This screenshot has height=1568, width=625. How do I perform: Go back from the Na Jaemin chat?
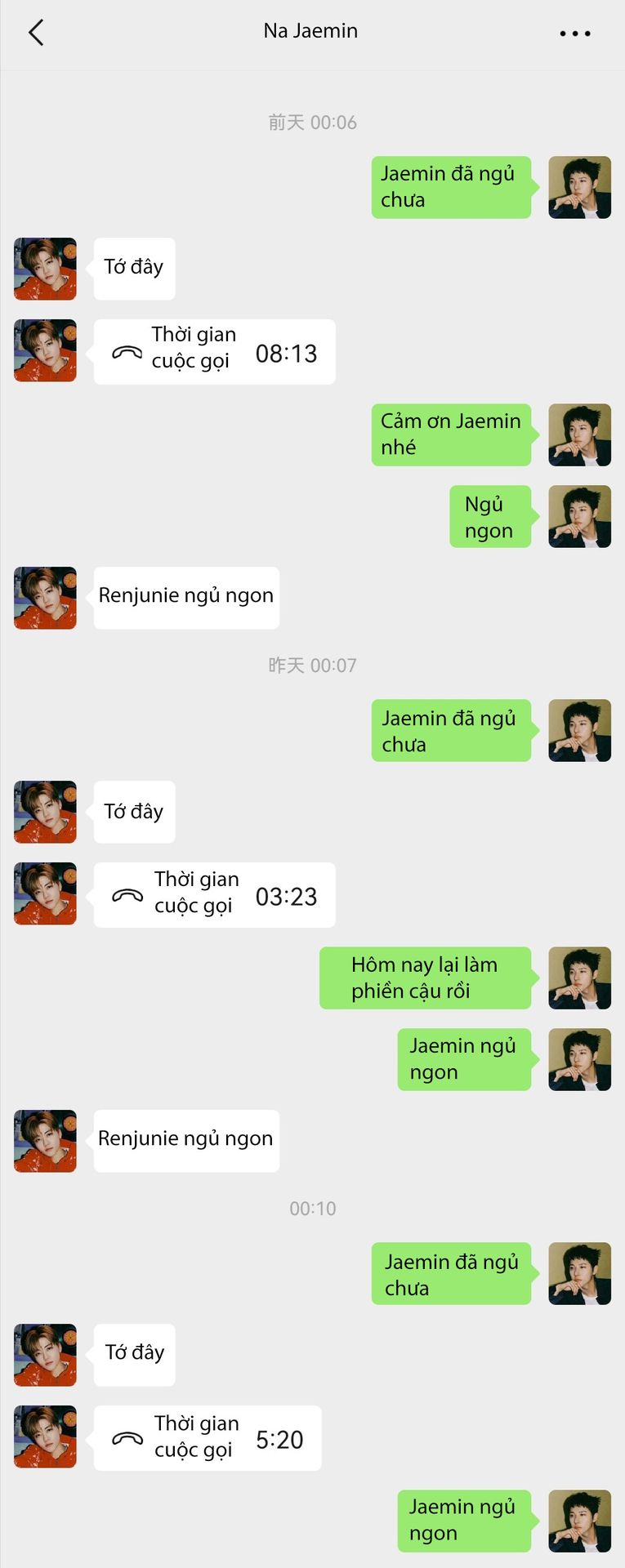[x=36, y=33]
